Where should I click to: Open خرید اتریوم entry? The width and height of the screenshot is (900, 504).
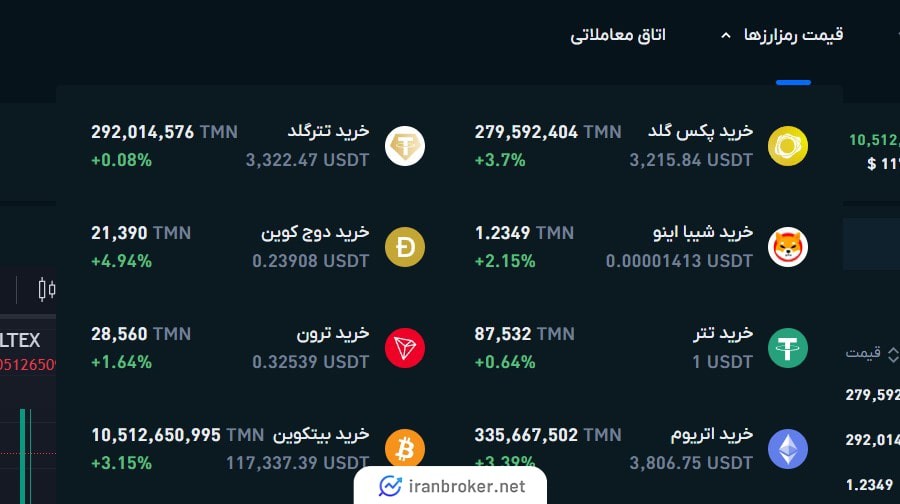click(x=712, y=435)
